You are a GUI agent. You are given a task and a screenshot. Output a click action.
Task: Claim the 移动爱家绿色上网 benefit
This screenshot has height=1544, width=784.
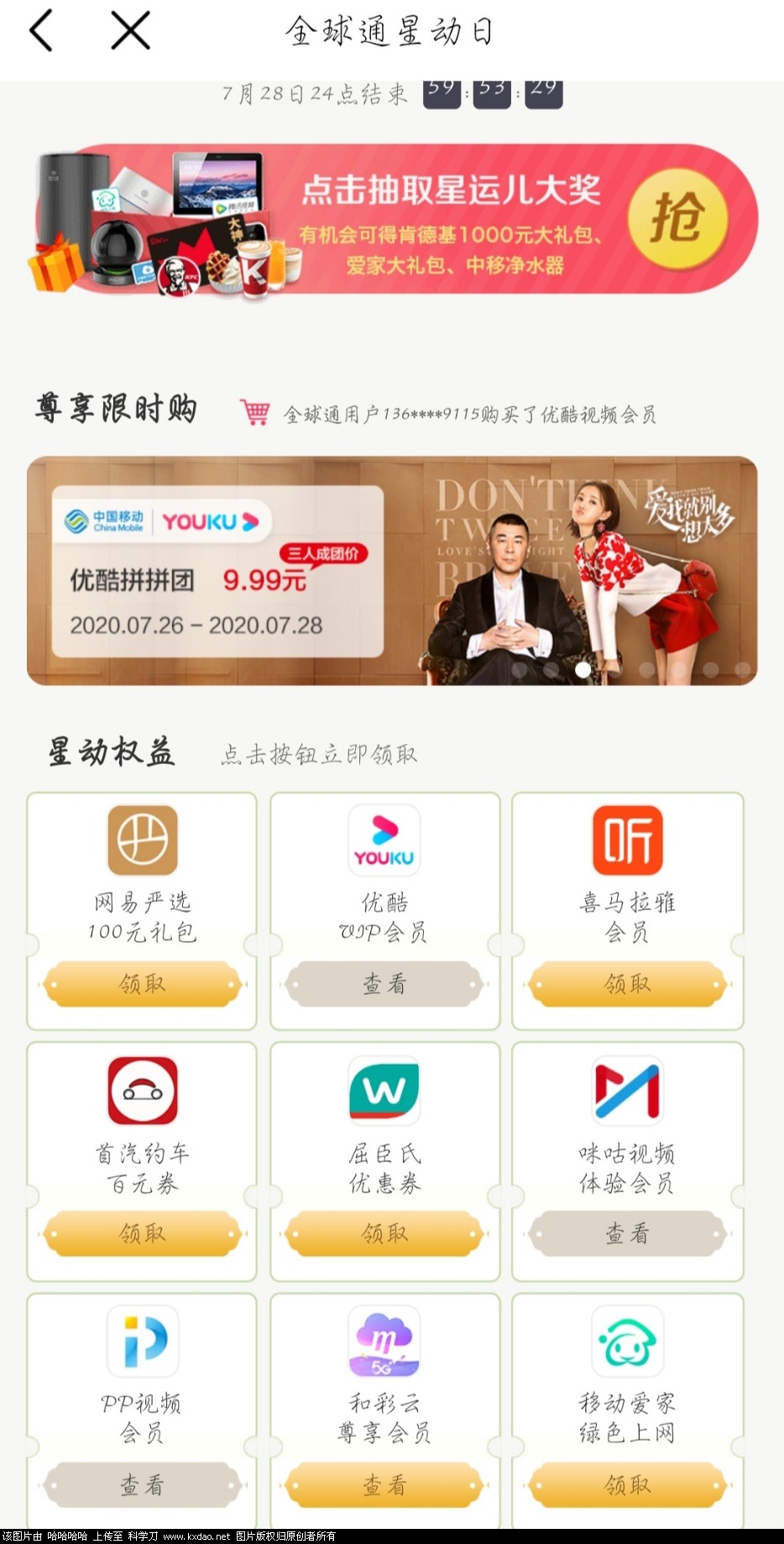627,1484
